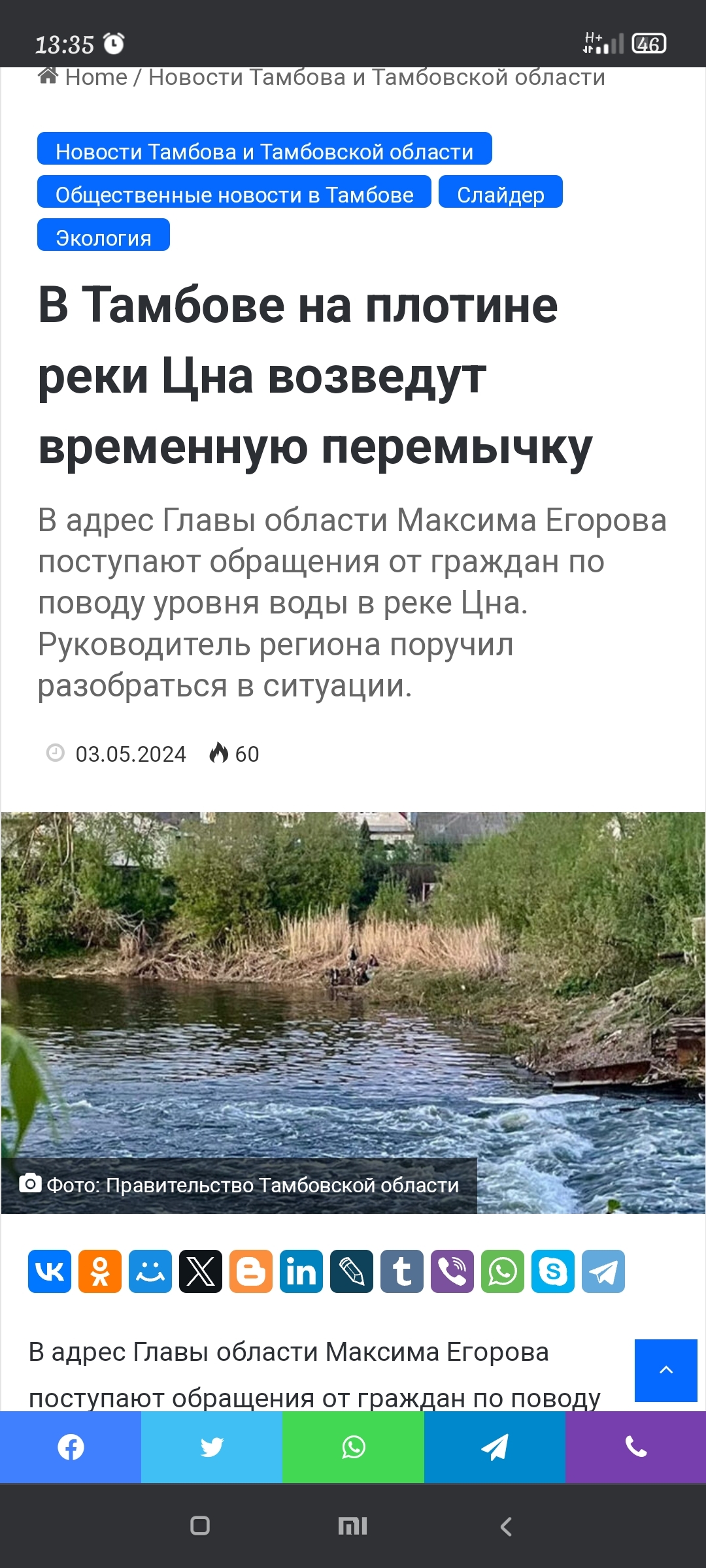This screenshot has width=706, height=1568.
Task: Open the Экология category chip
Action: 103,237
